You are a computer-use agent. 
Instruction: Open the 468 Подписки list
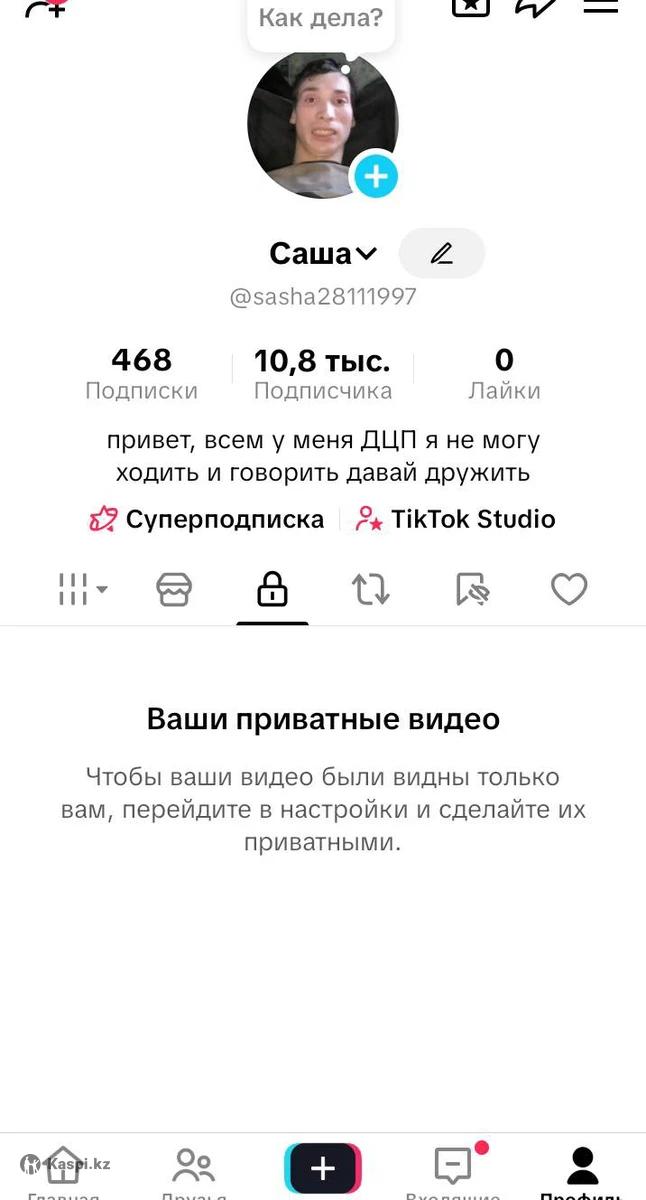pyautogui.click(x=141, y=373)
